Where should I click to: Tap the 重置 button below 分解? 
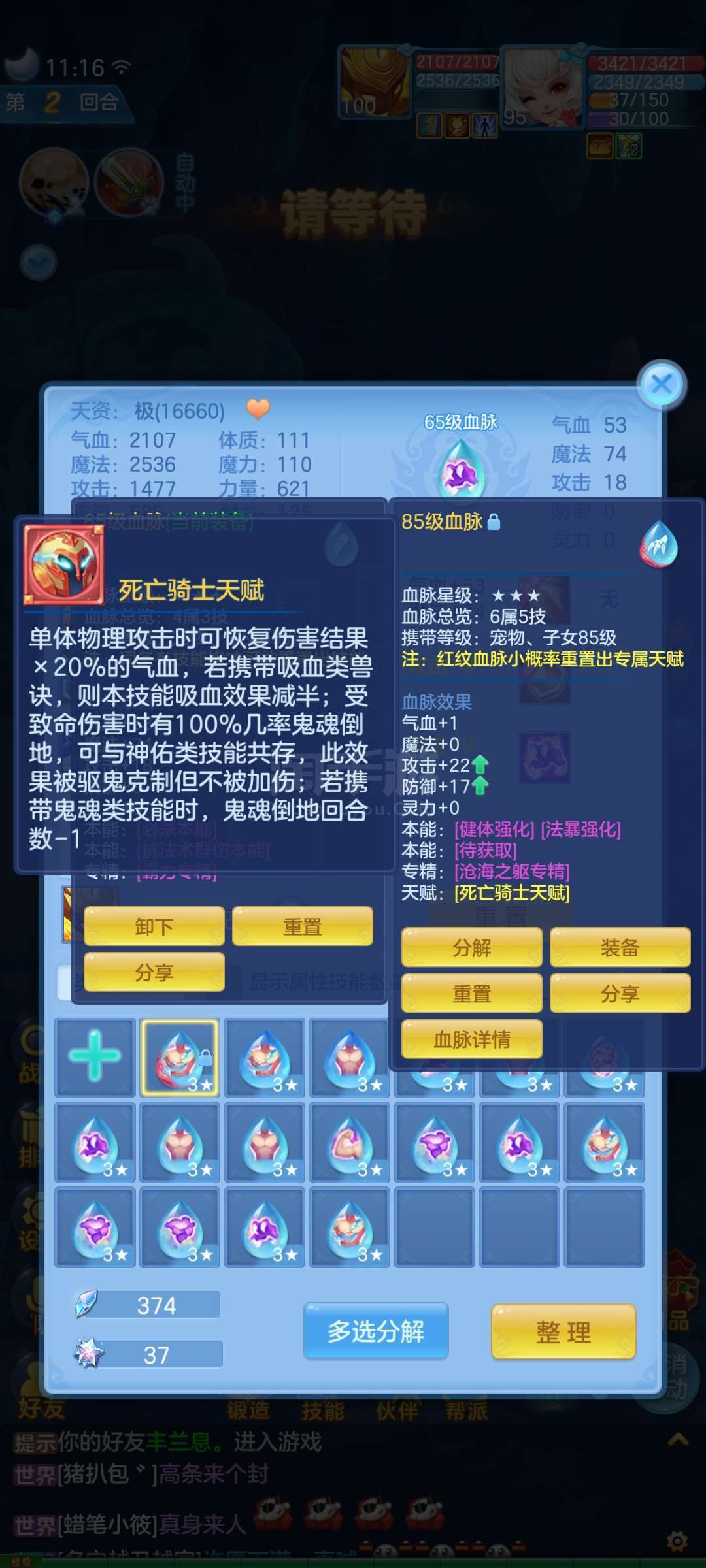click(472, 994)
